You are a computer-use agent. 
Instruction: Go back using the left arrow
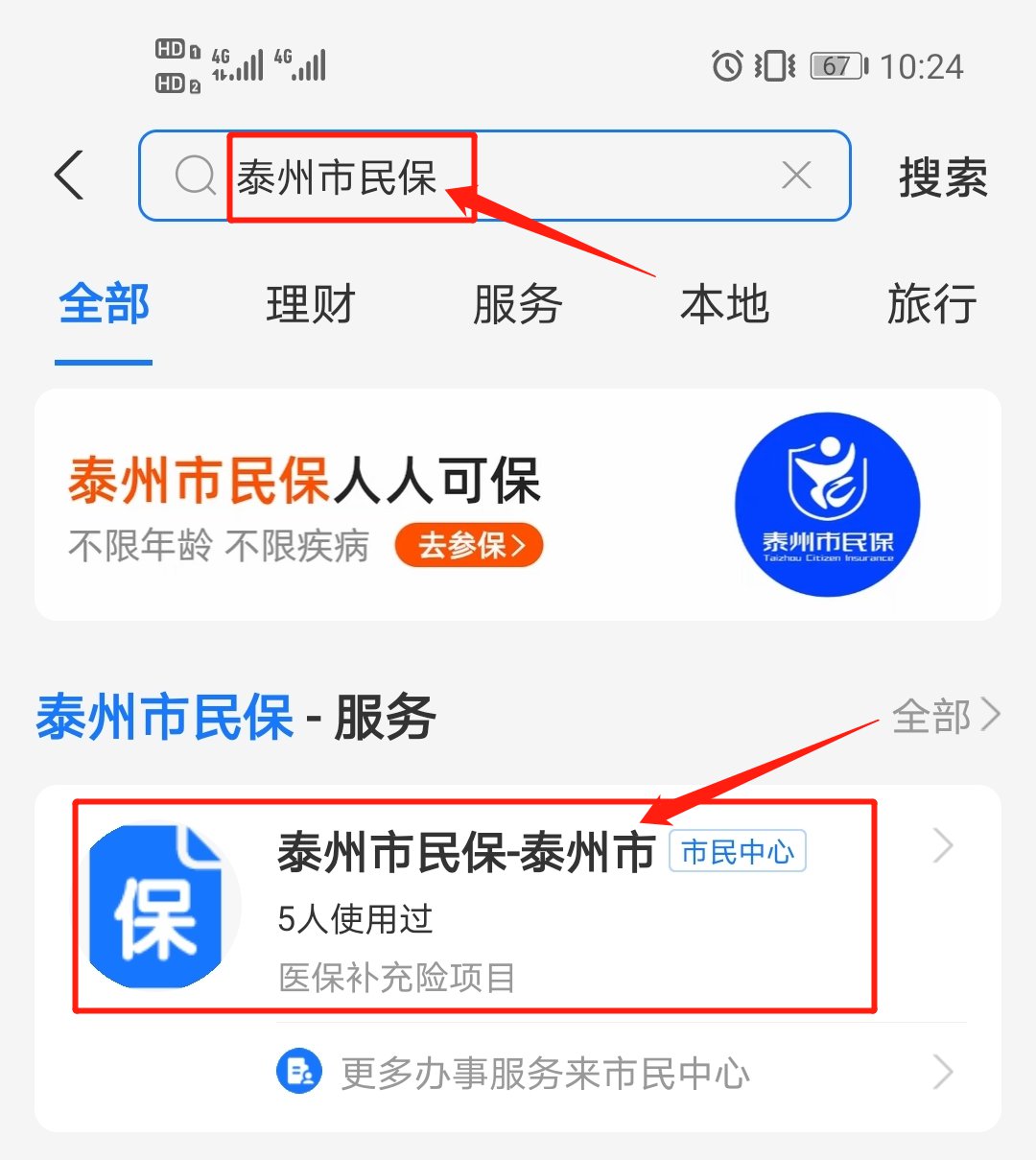pos(69,177)
